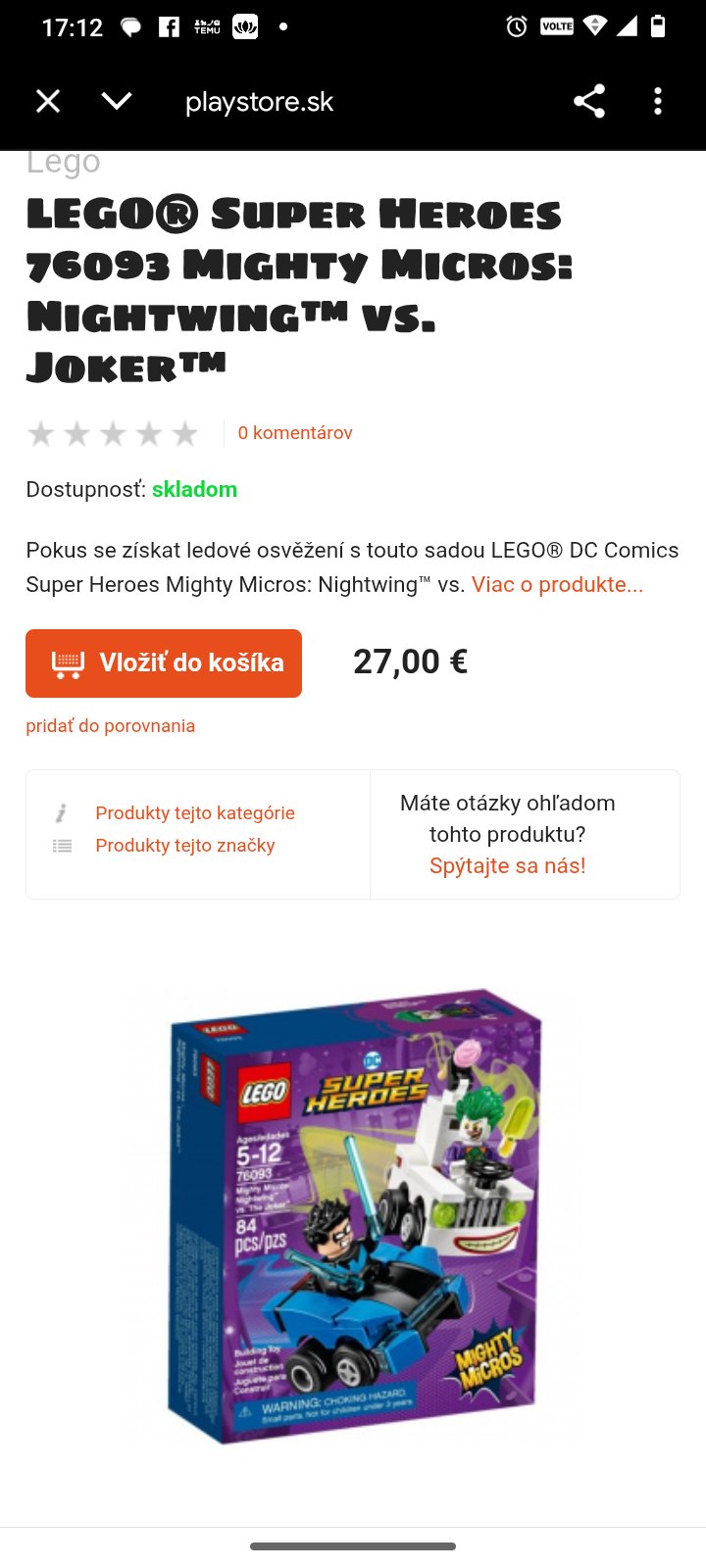Viewport: 706px width, 1568px height.
Task: Open Produkty tejto značky
Action: coord(184,846)
